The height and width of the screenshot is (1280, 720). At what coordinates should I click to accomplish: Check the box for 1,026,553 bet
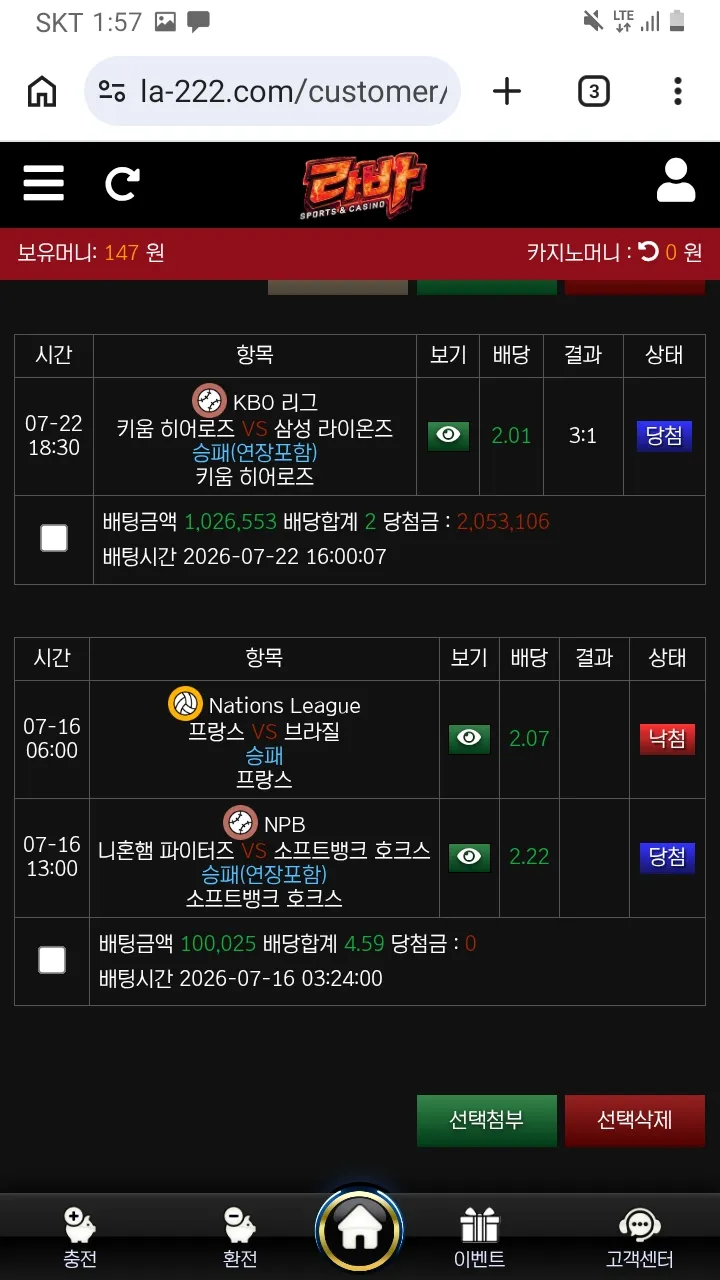tap(54, 538)
